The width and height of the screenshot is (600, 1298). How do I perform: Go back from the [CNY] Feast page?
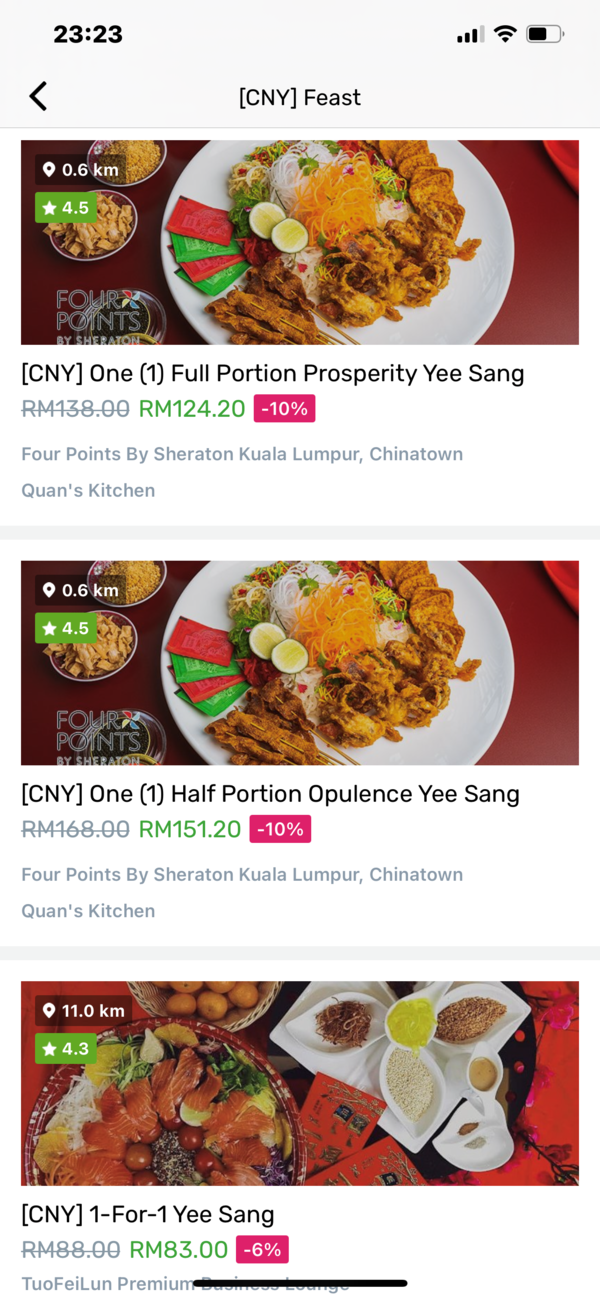tap(38, 97)
